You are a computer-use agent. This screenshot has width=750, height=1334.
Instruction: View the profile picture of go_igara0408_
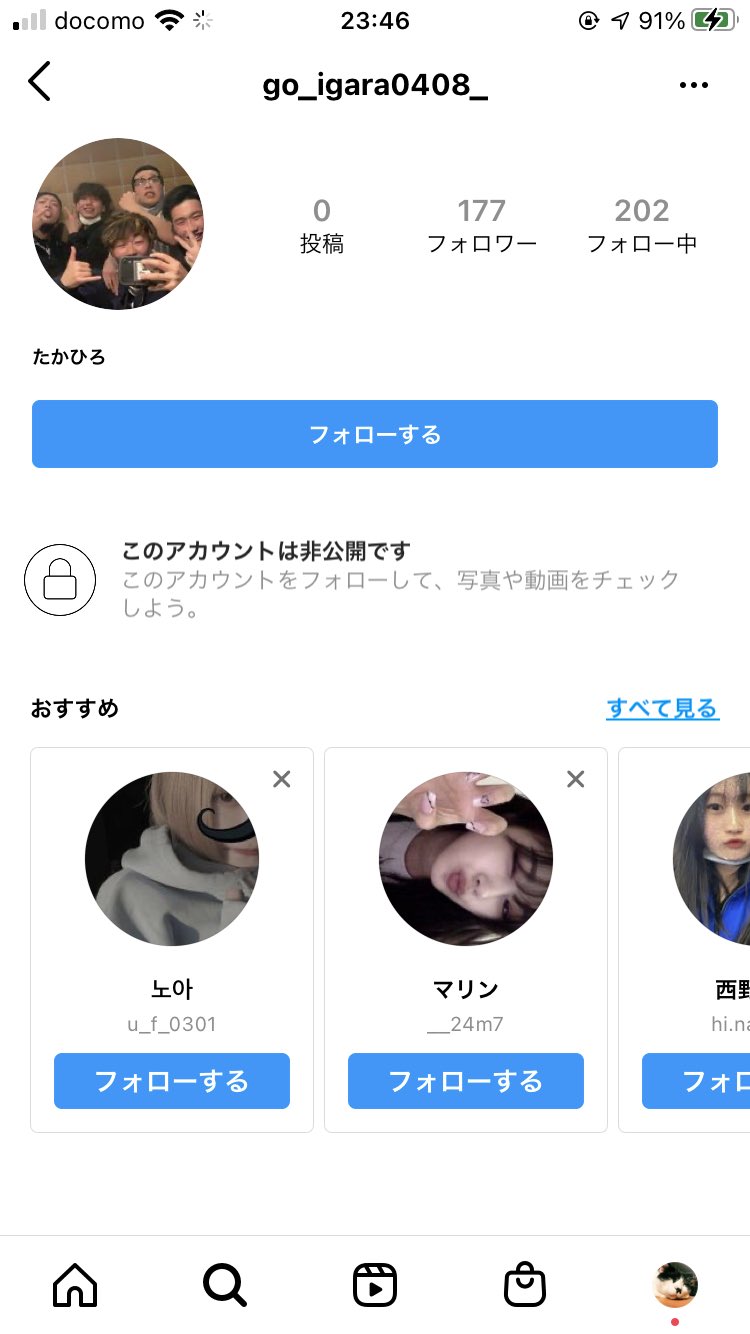(118, 224)
